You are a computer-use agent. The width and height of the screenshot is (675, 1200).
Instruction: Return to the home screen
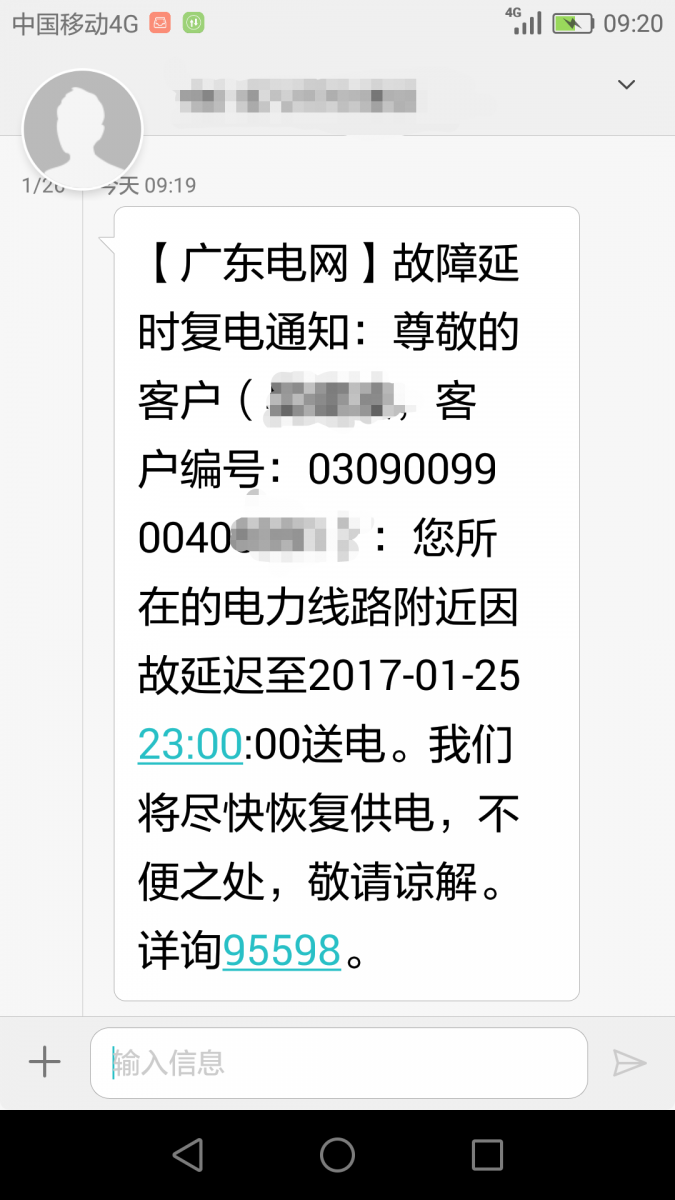[x=337, y=1155]
